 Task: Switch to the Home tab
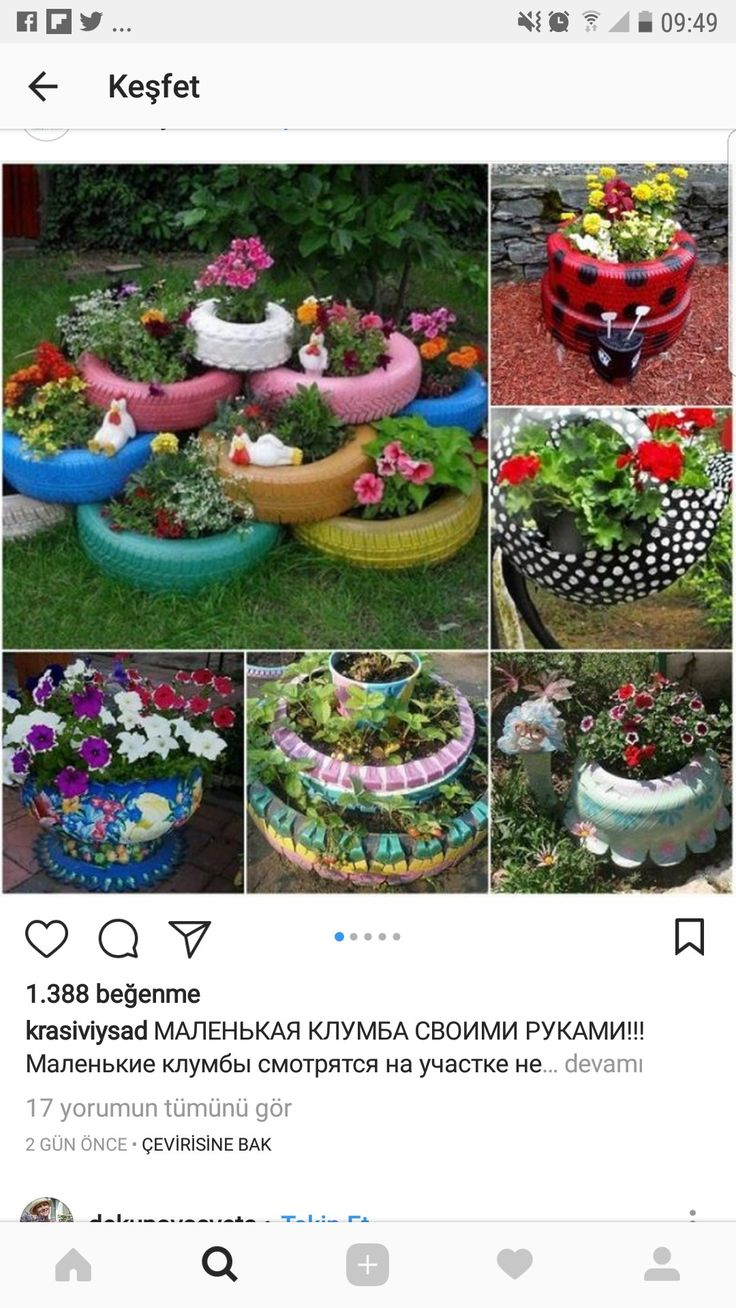(73, 1265)
